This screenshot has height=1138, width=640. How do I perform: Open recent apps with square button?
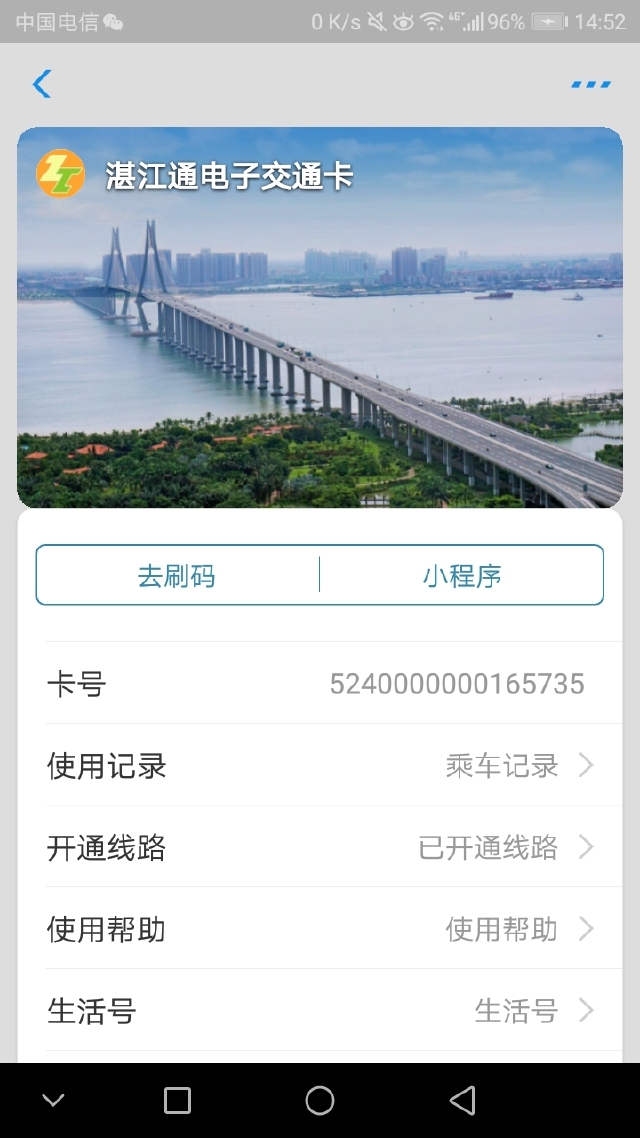tap(177, 1101)
